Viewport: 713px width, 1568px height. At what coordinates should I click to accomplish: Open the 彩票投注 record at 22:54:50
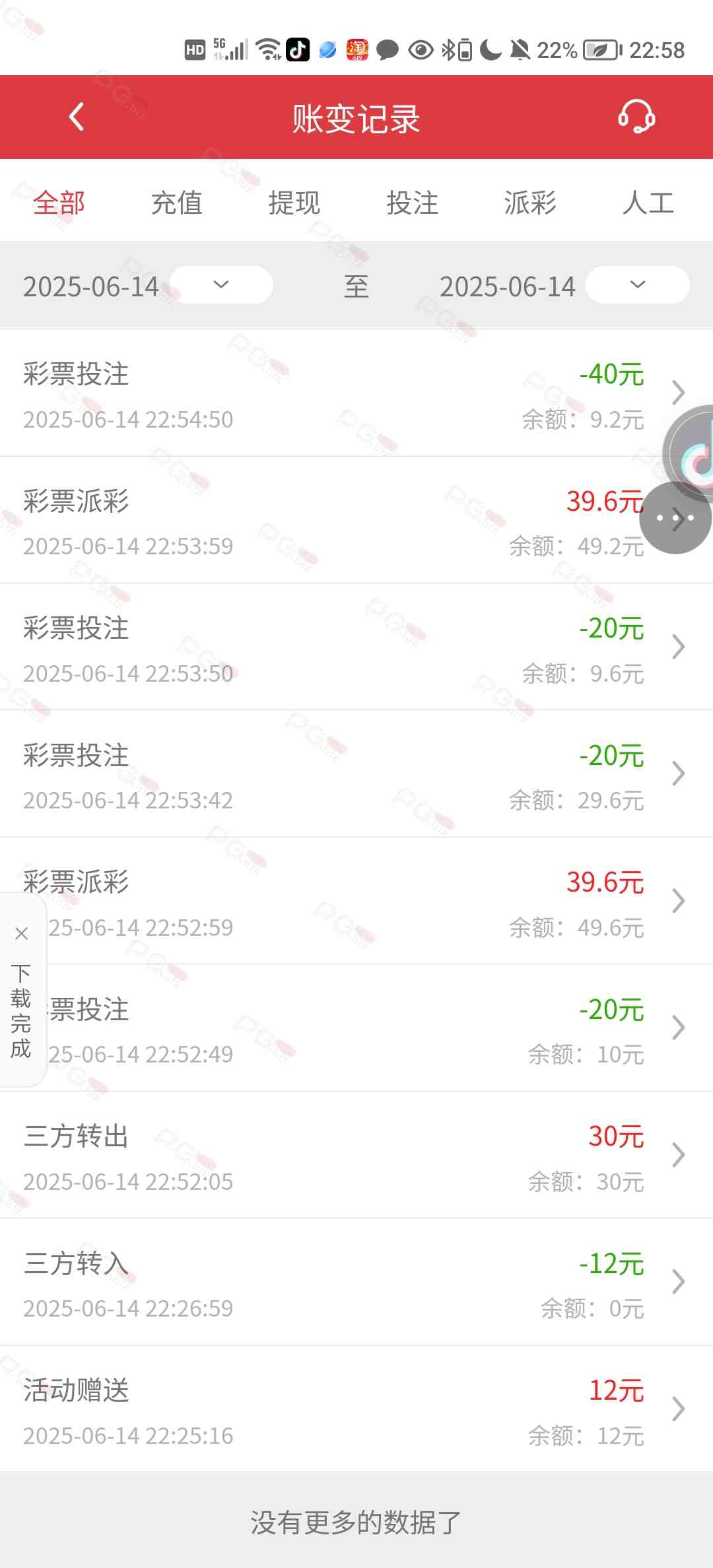(x=356, y=393)
